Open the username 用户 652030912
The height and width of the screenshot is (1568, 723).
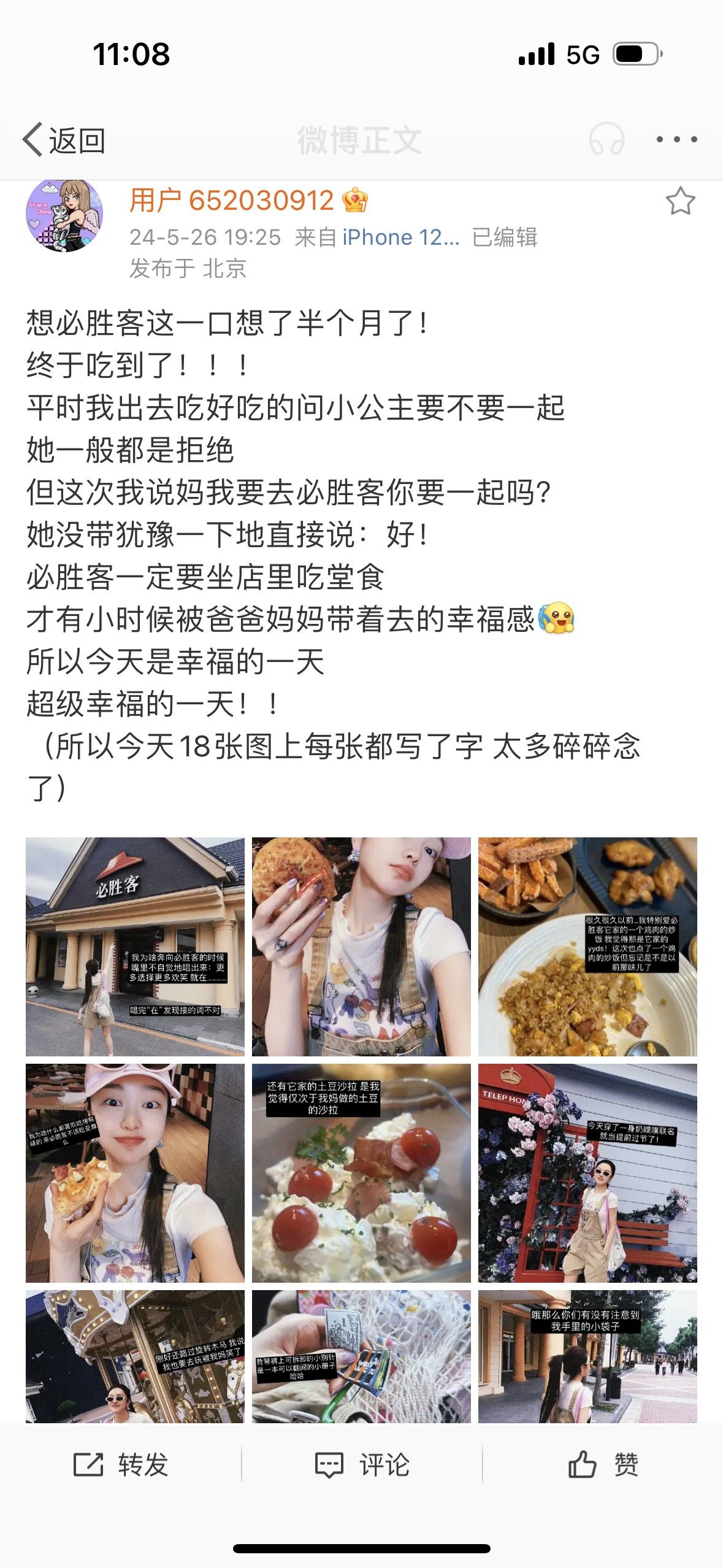click(231, 201)
